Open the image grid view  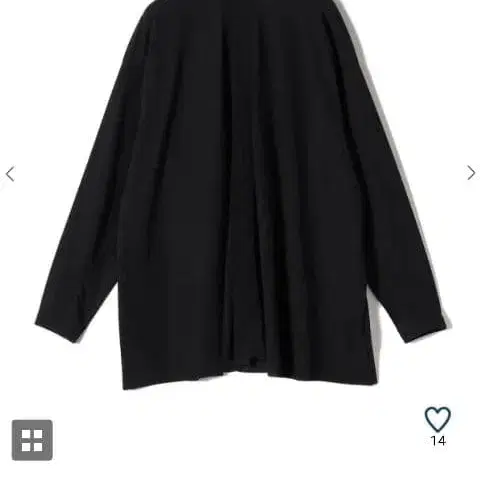[32, 440]
